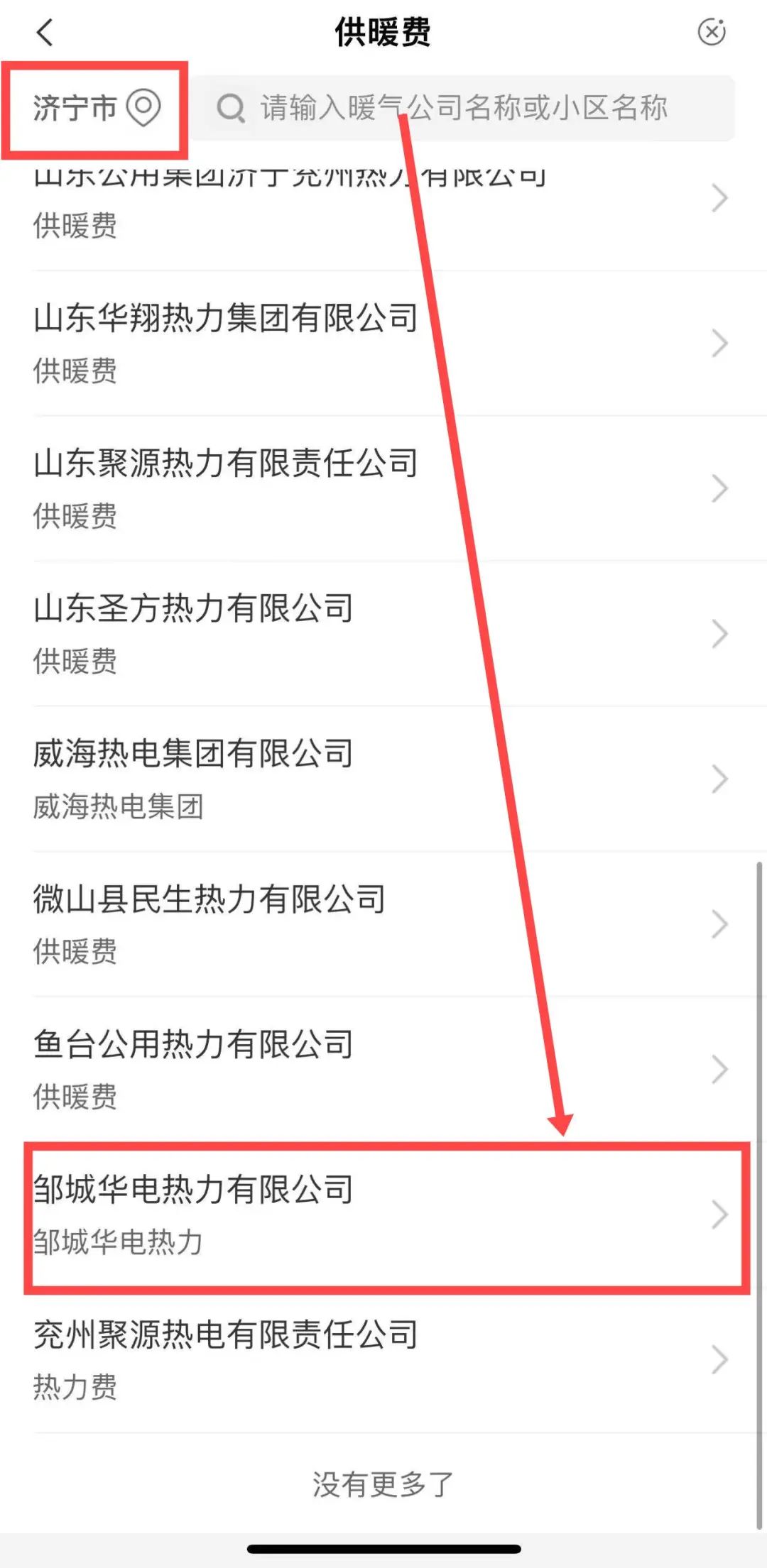Choose 威海热电集团有限公司
Image resolution: width=767 pixels, height=1568 pixels.
coord(383,779)
